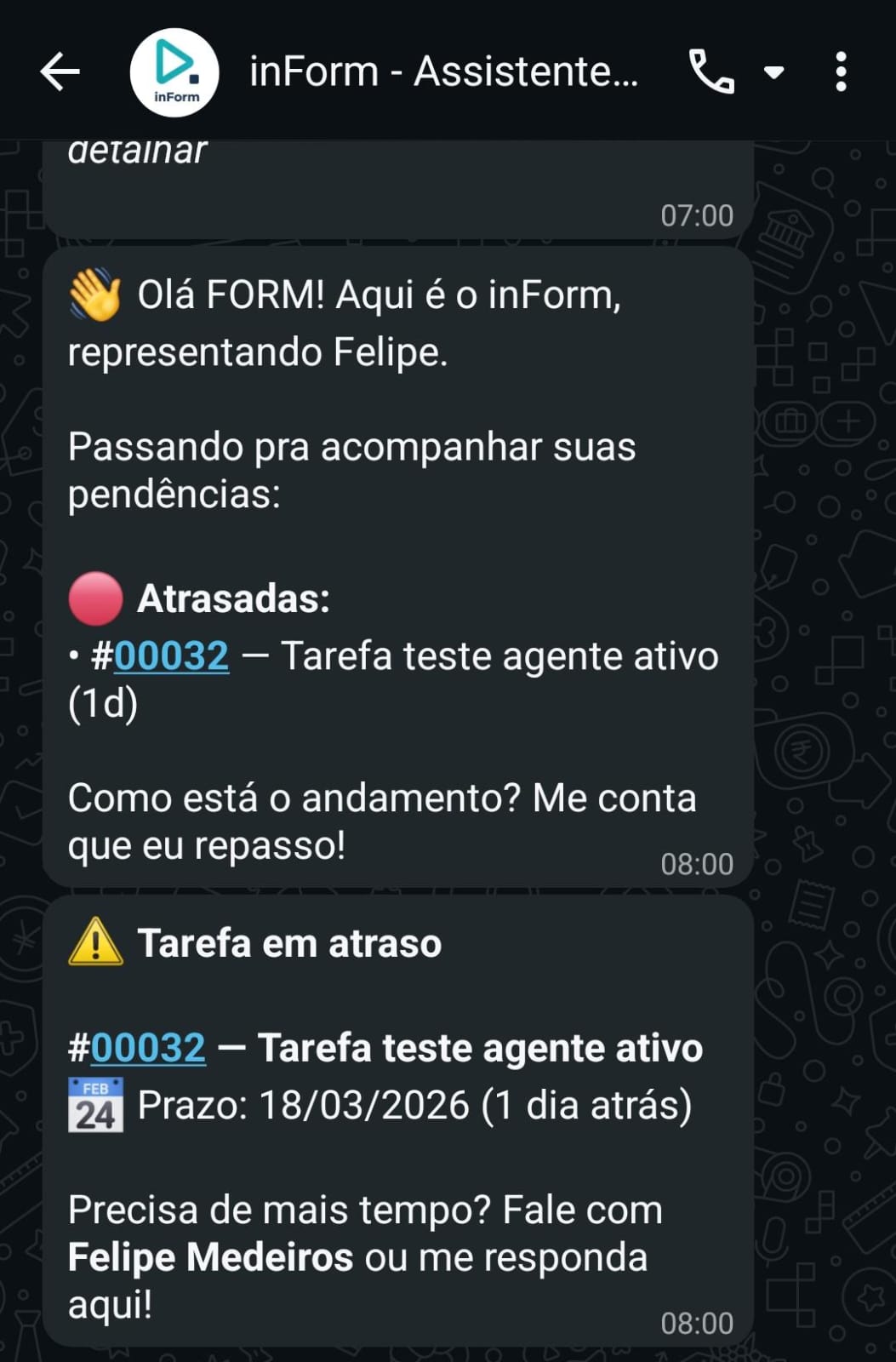Open task link #00032 under Atrasadas
Screen dimensions: 896x1362
pos(168,655)
